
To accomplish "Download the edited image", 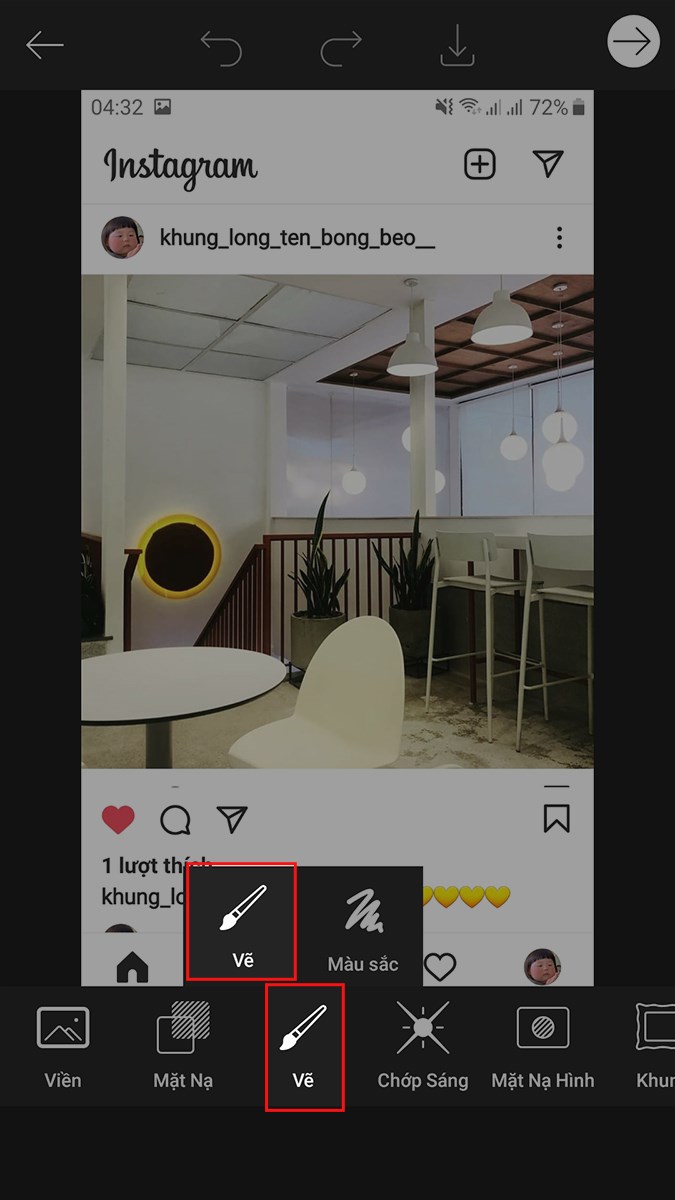I will 457,46.
